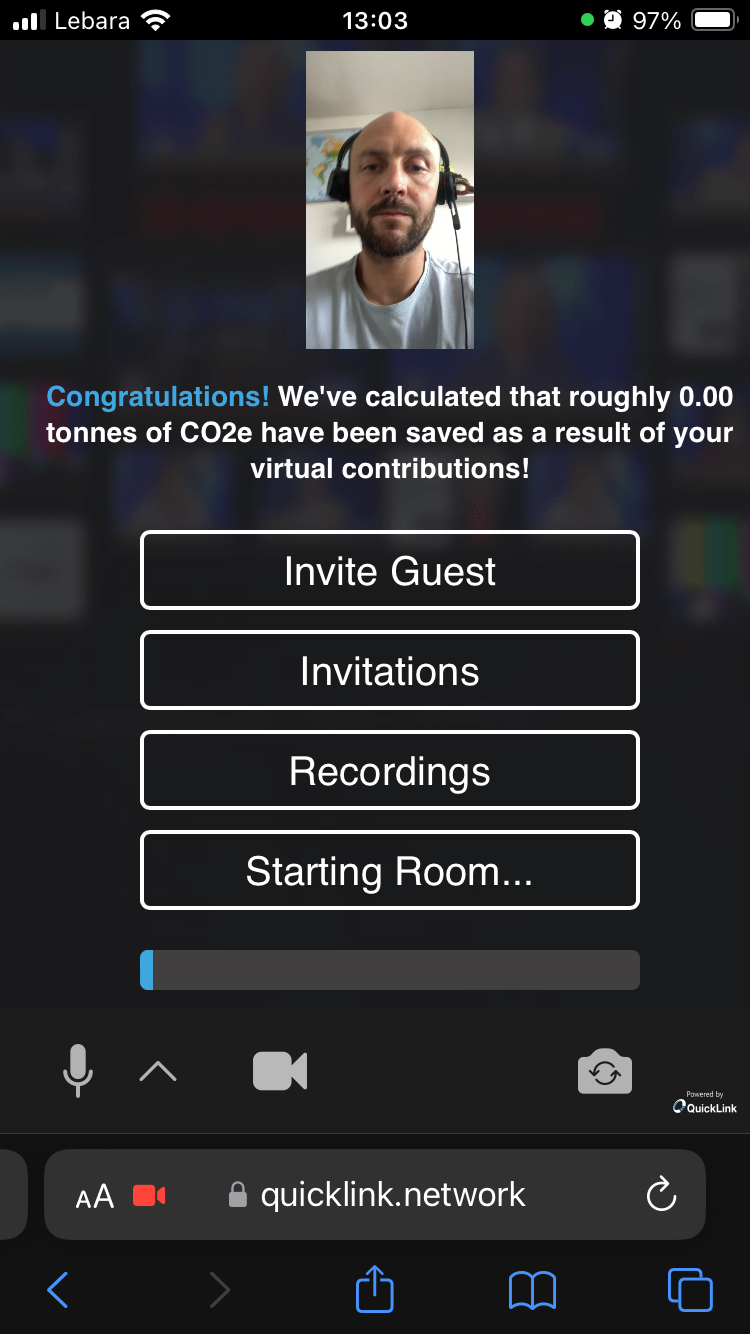Switch to the front camera

click(x=604, y=1071)
